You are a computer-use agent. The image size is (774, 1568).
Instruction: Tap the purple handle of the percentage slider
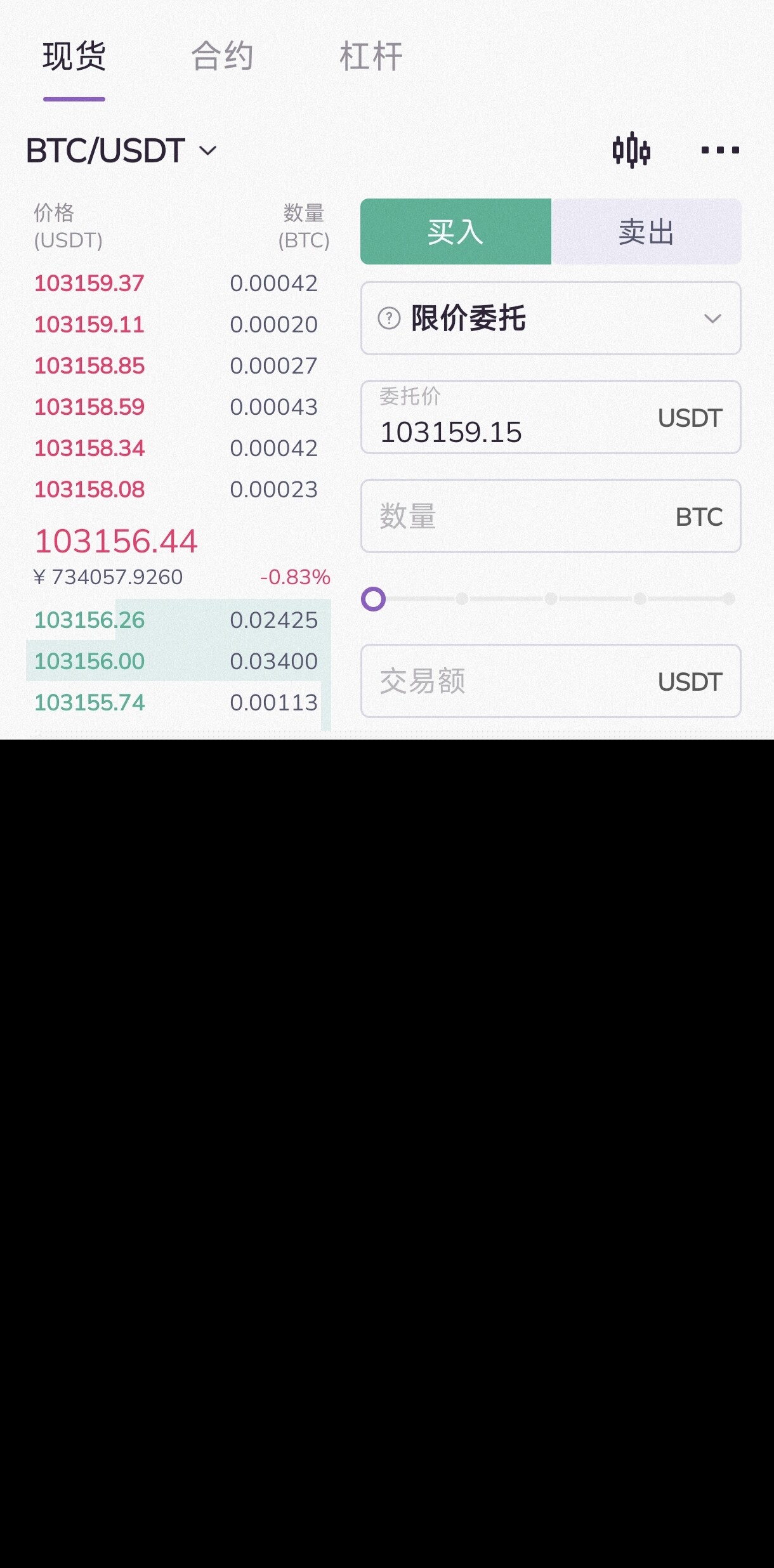tap(373, 599)
